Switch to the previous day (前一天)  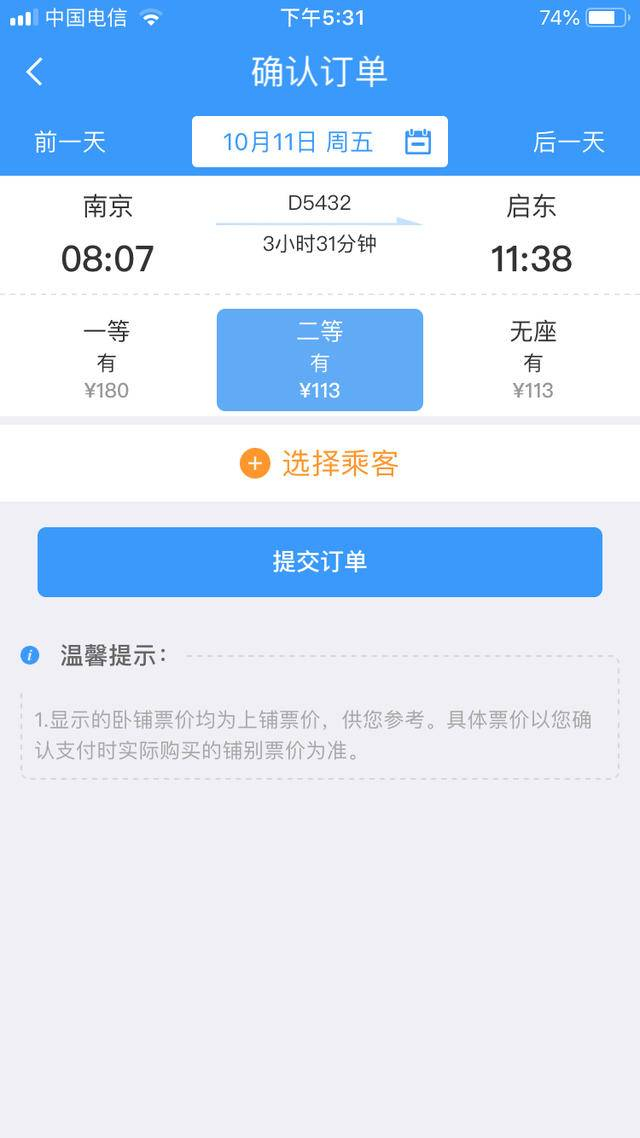(70, 142)
